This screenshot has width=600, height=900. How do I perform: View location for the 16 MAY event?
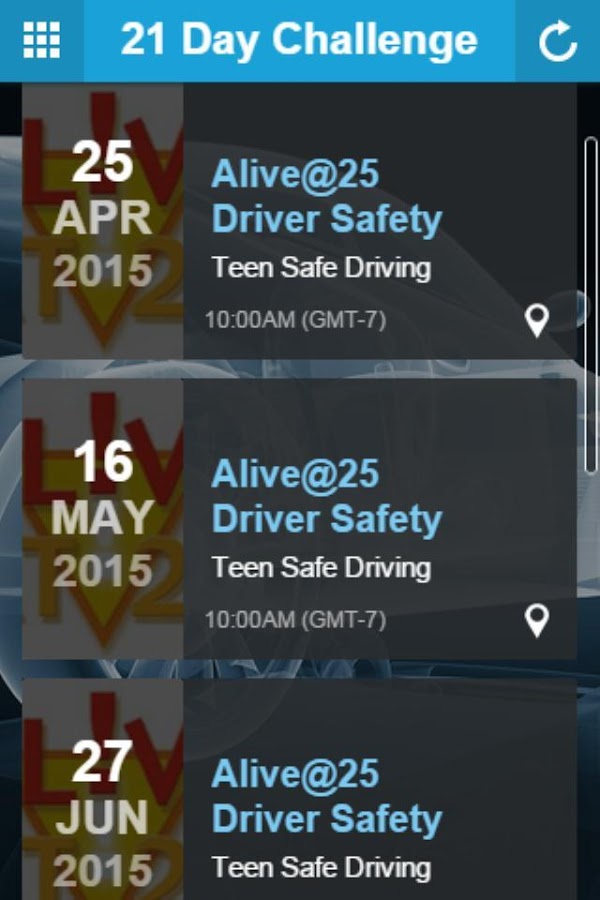537,620
